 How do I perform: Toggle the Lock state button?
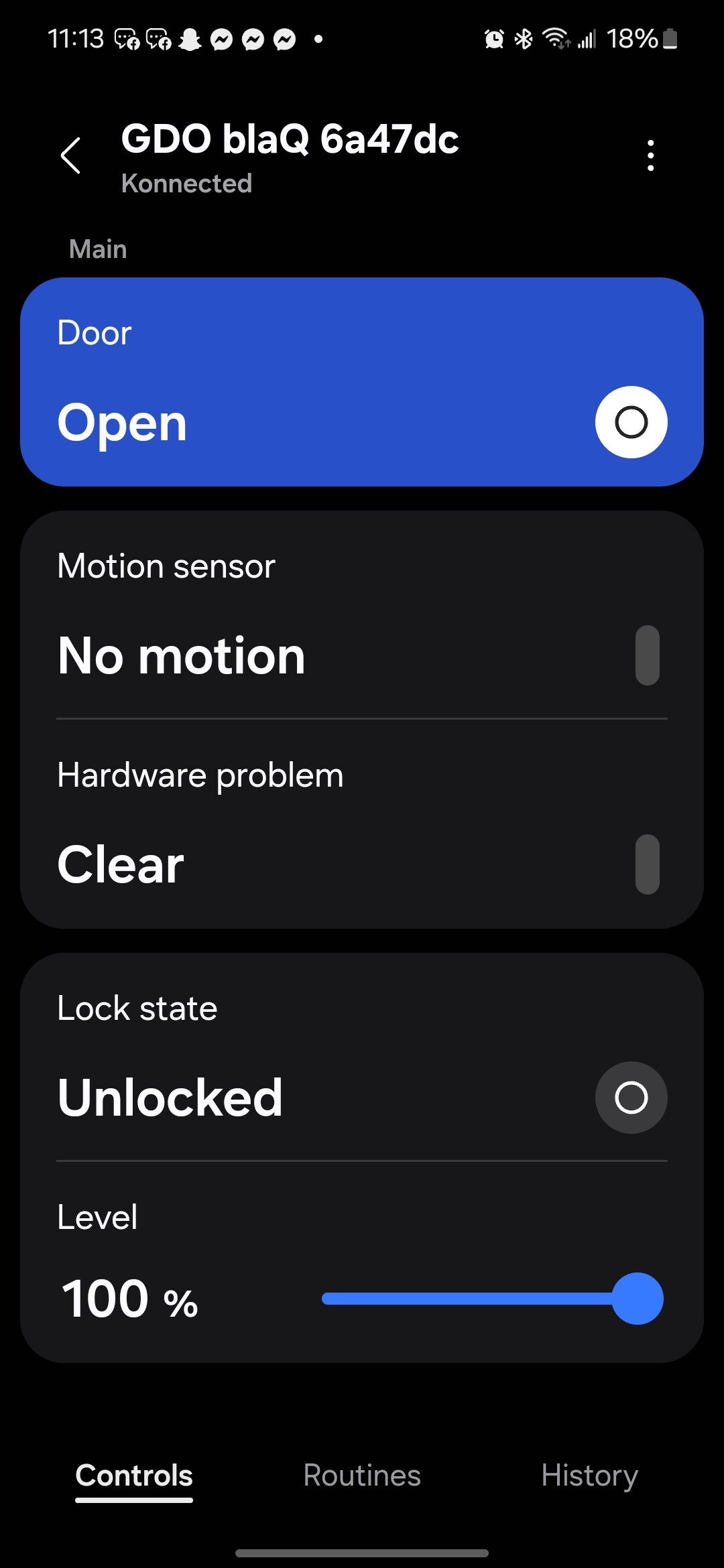tap(631, 1098)
